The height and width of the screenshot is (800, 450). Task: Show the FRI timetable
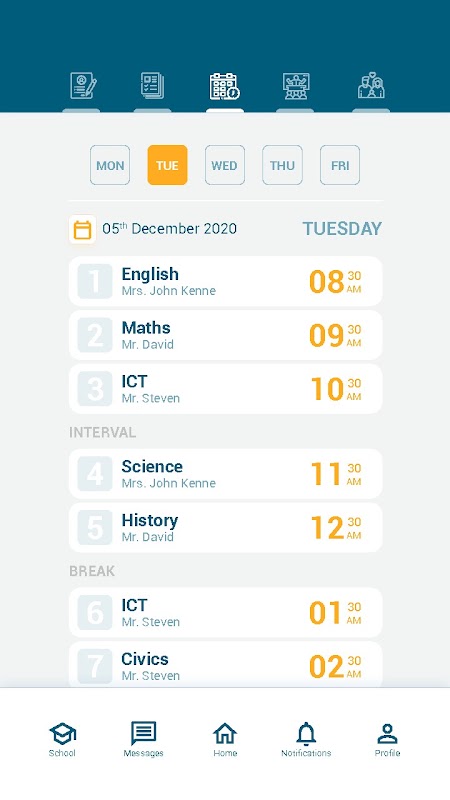tap(340, 165)
